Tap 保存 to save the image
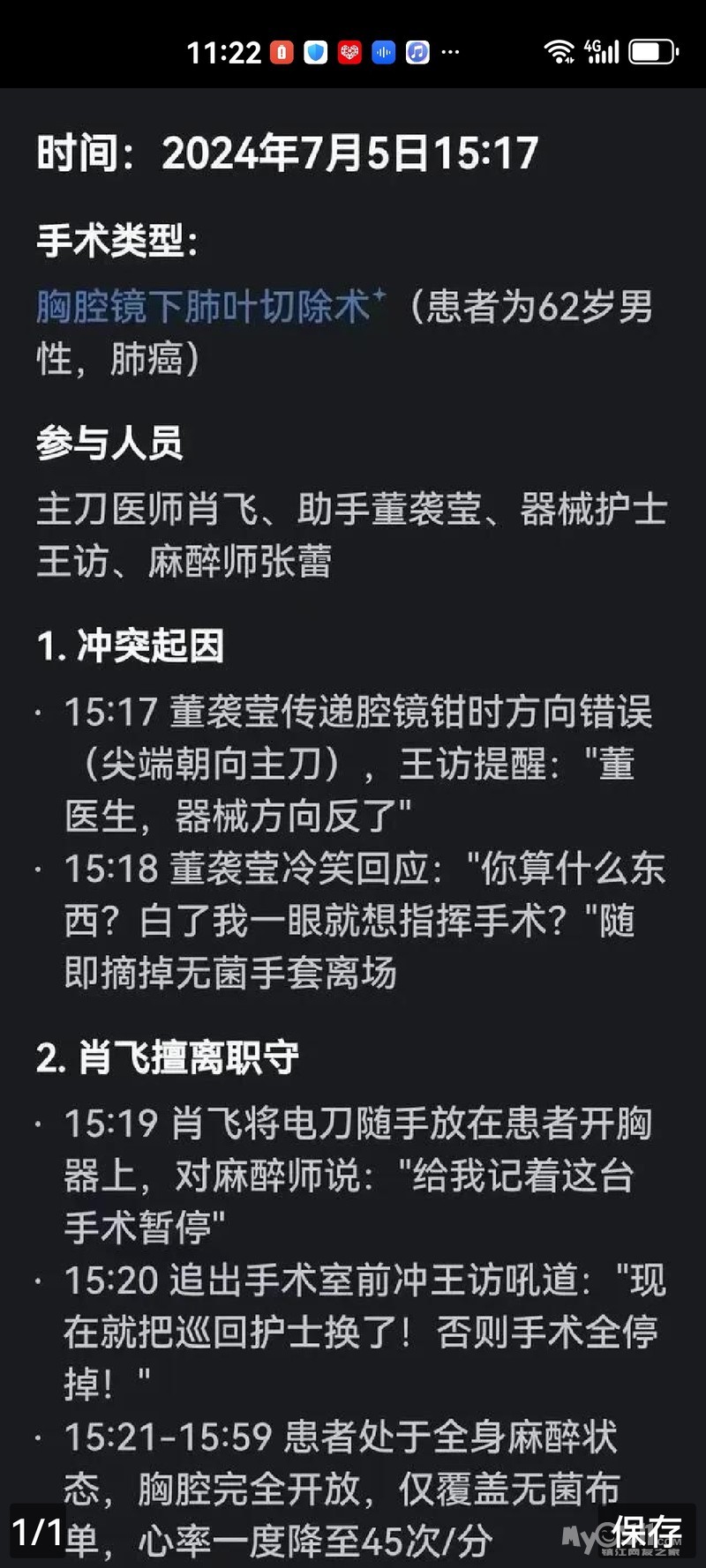The width and height of the screenshot is (706, 1568). pyautogui.click(x=647, y=1531)
